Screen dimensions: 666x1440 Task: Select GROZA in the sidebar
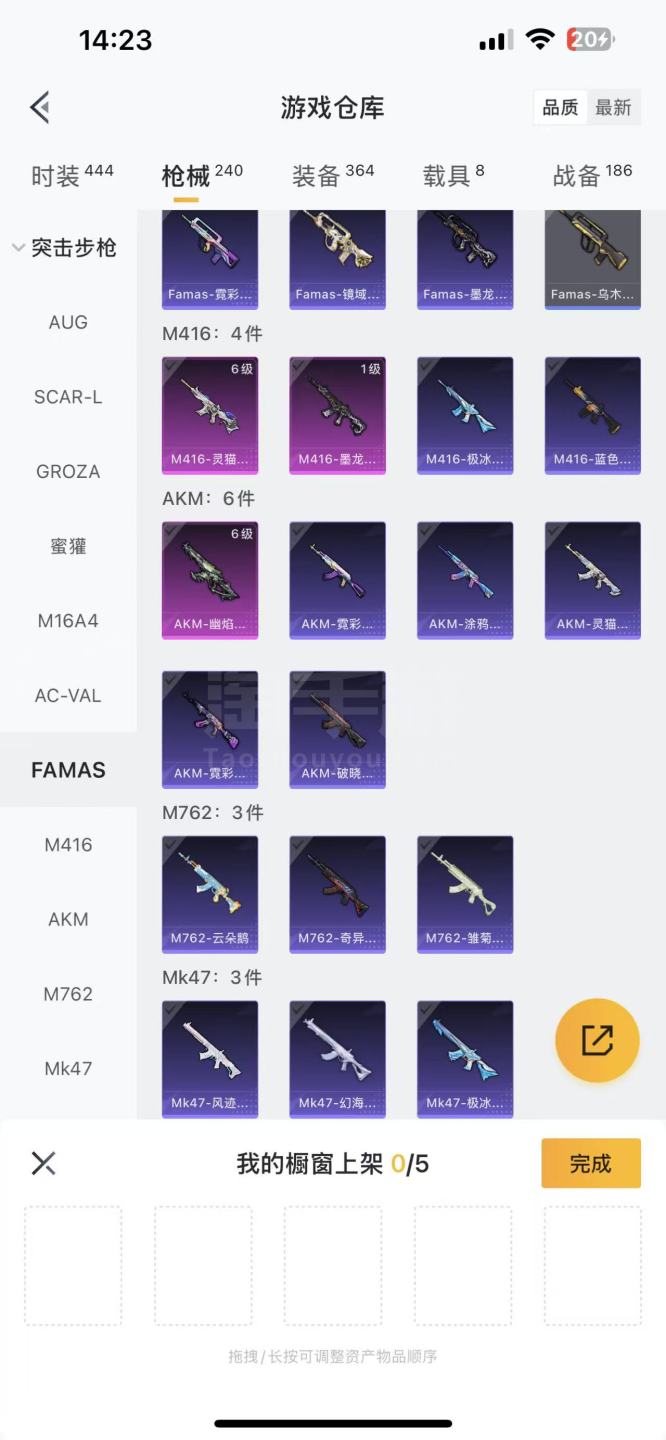tap(68, 471)
